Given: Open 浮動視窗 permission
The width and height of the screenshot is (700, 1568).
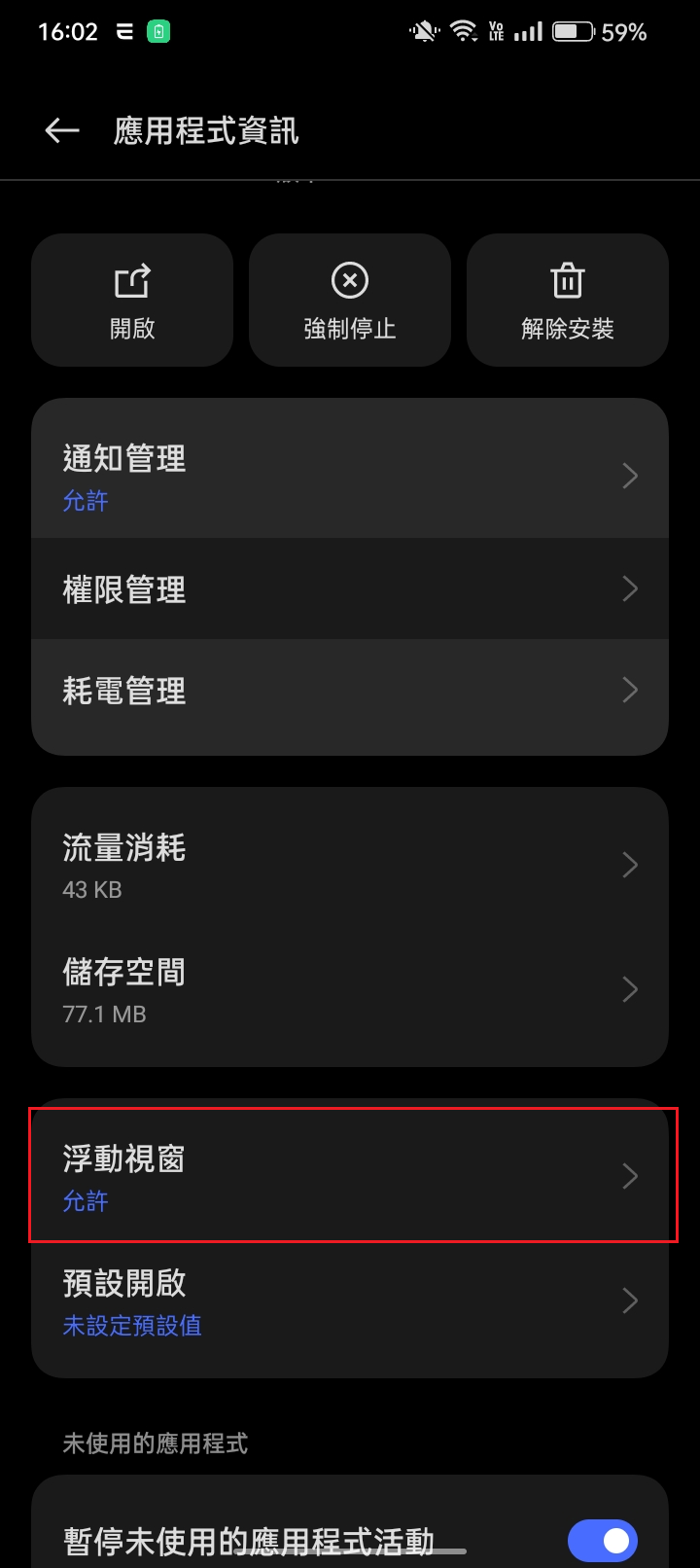Looking at the screenshot, I should (x=350, y=1176).
